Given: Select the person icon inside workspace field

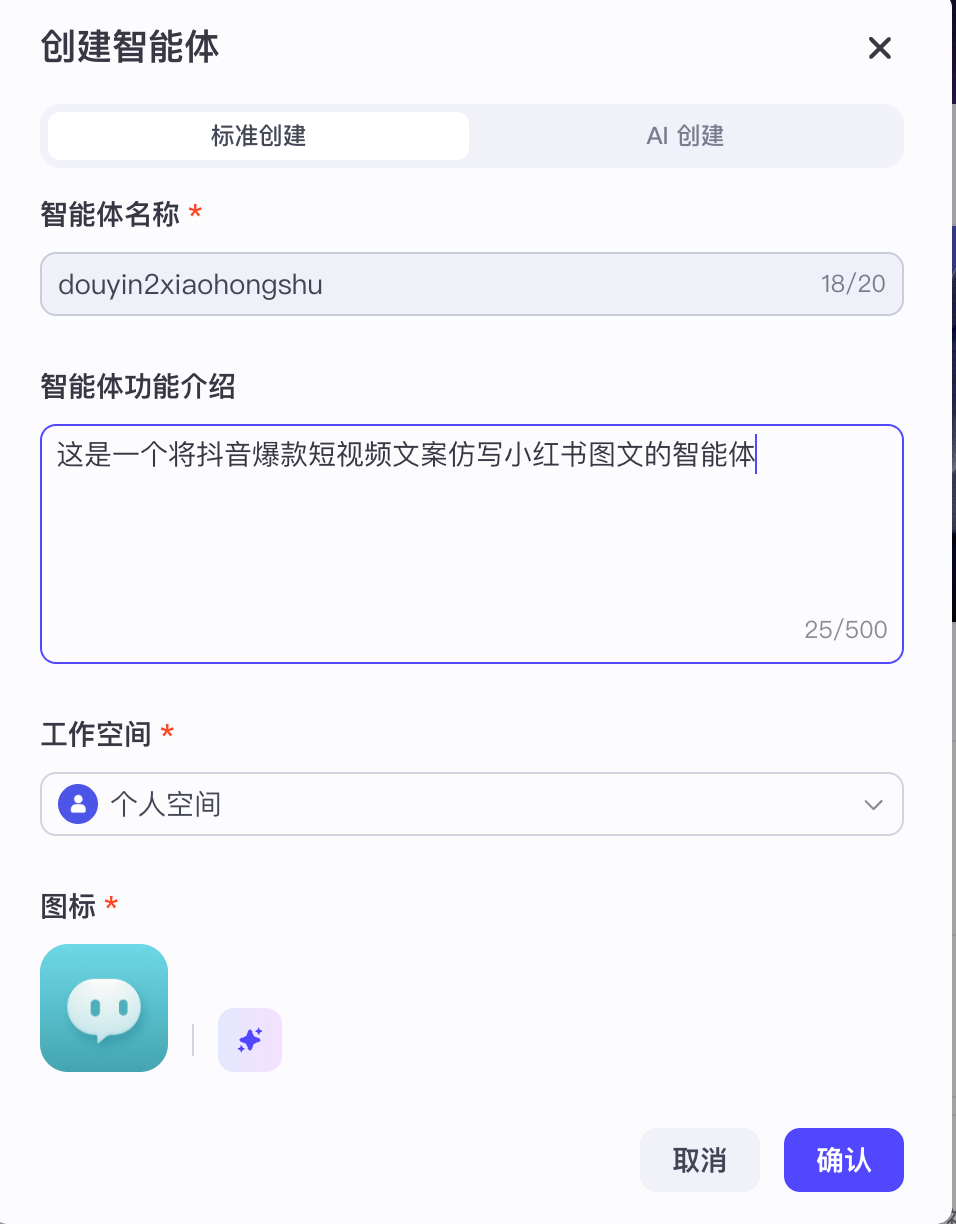Looking at the screenshot, I should click(78, 804).
